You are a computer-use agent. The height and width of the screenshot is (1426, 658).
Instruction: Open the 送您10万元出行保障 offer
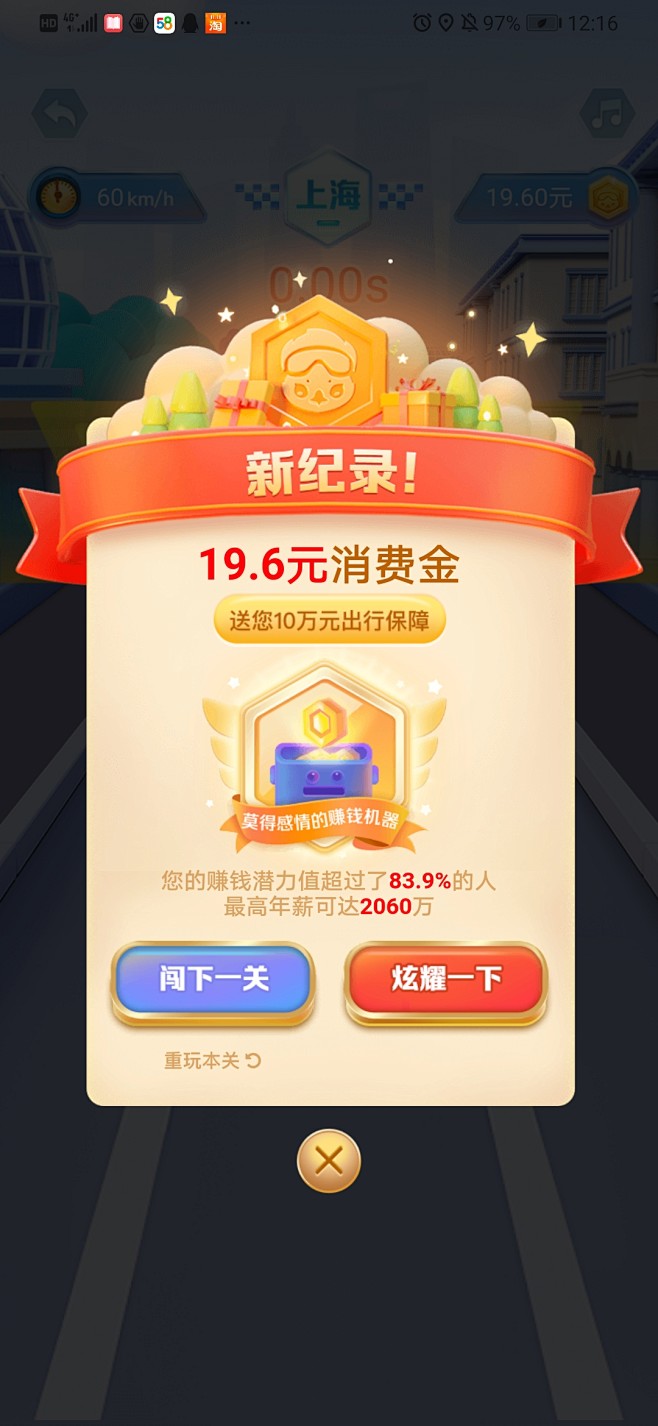329,621
